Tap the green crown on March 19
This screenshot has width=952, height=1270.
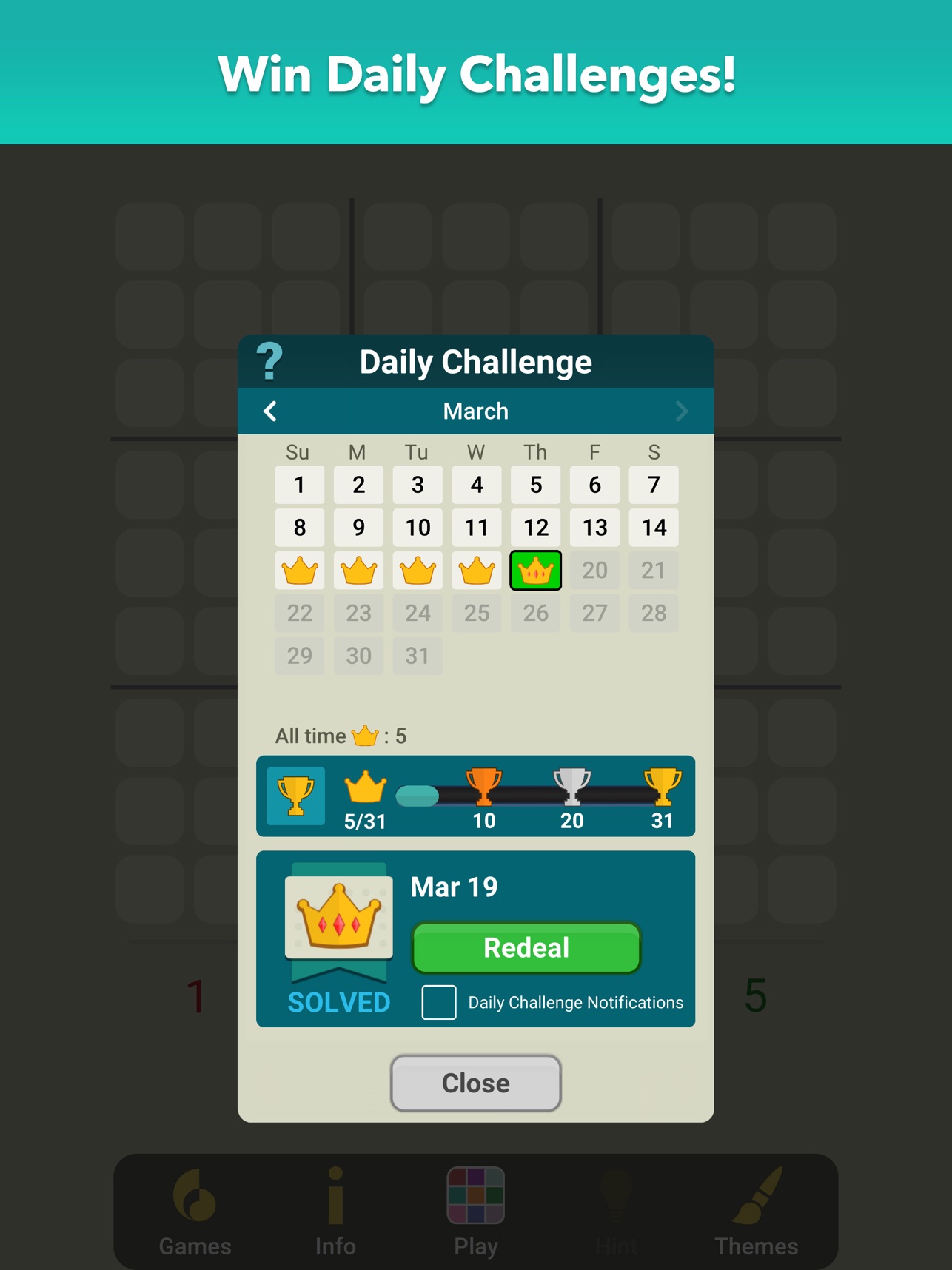[535, 570]
